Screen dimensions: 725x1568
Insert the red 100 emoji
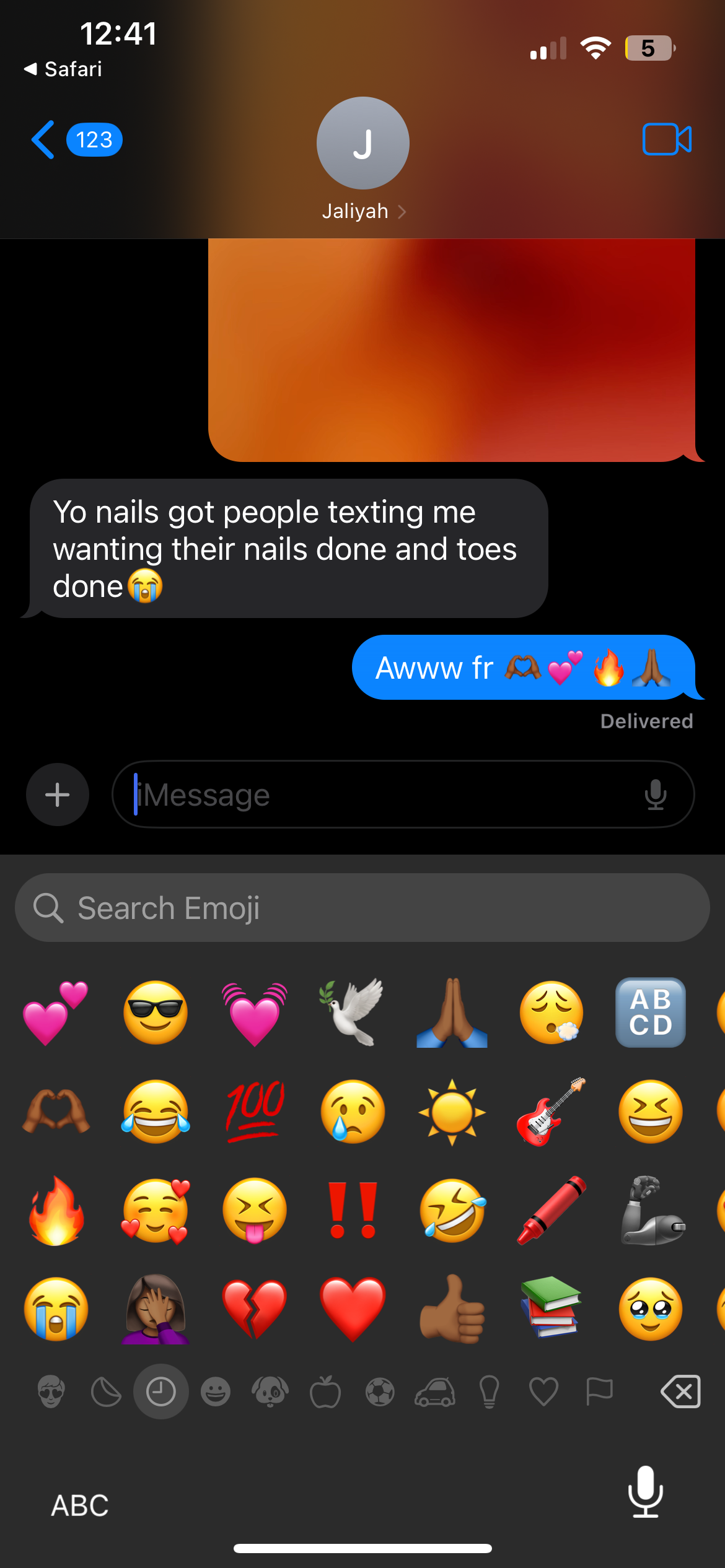click(x=255, y=1112)
